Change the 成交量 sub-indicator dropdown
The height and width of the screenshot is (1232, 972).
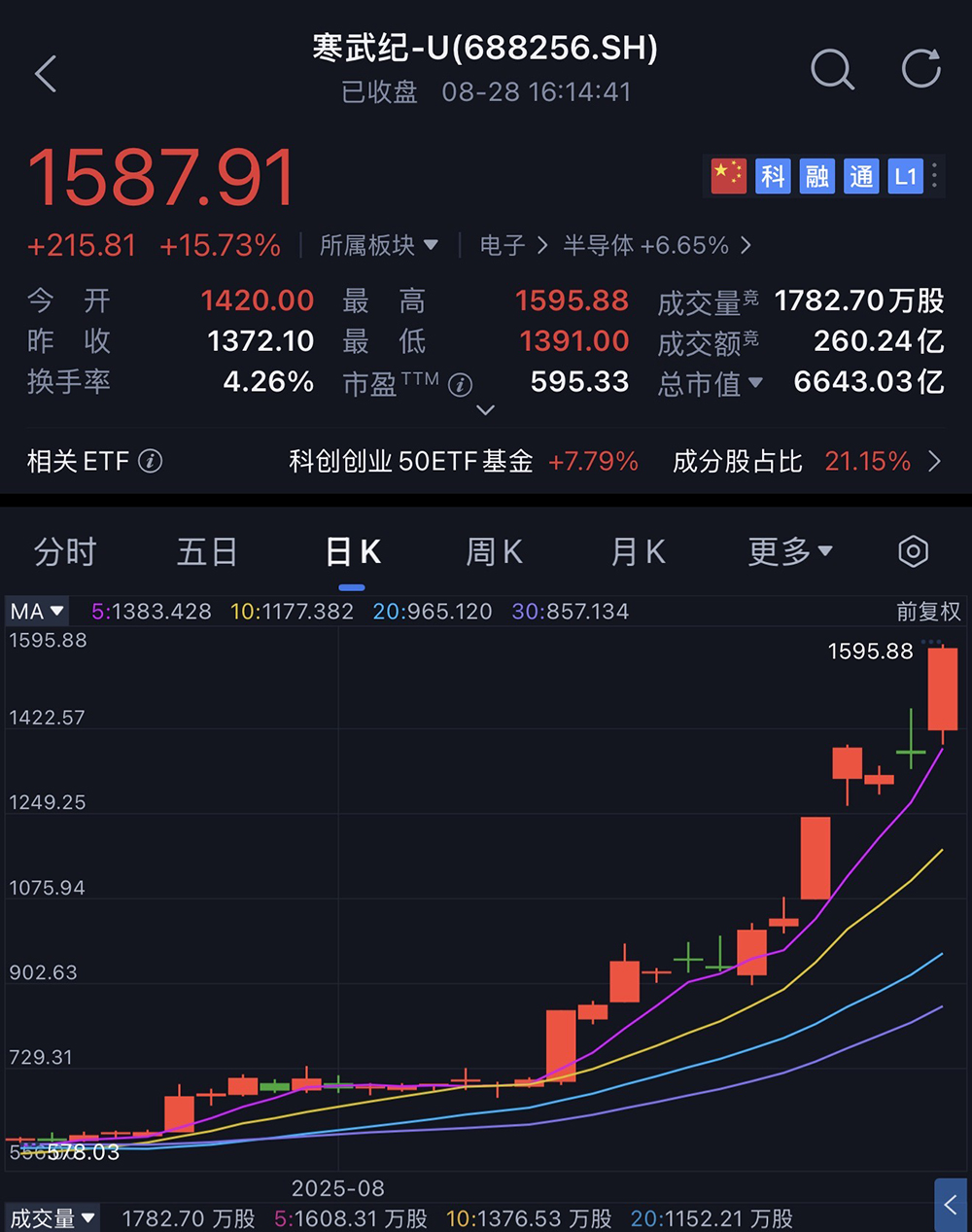tap(52, 1218)
